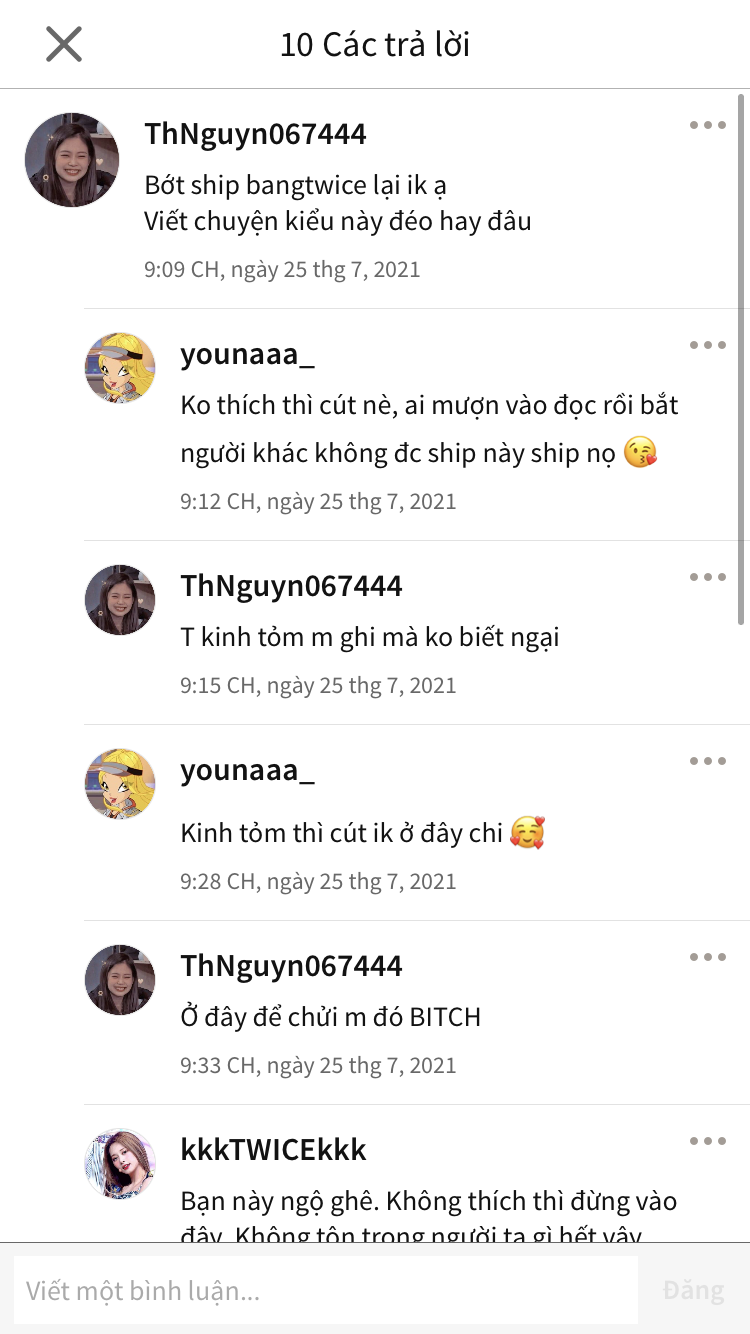Tap username ThNguyn067444 on the 9:33 reply
Image resolution: width=750 pixels, height=1334 pixels.
pyautogui.click(x=291, y=966)
